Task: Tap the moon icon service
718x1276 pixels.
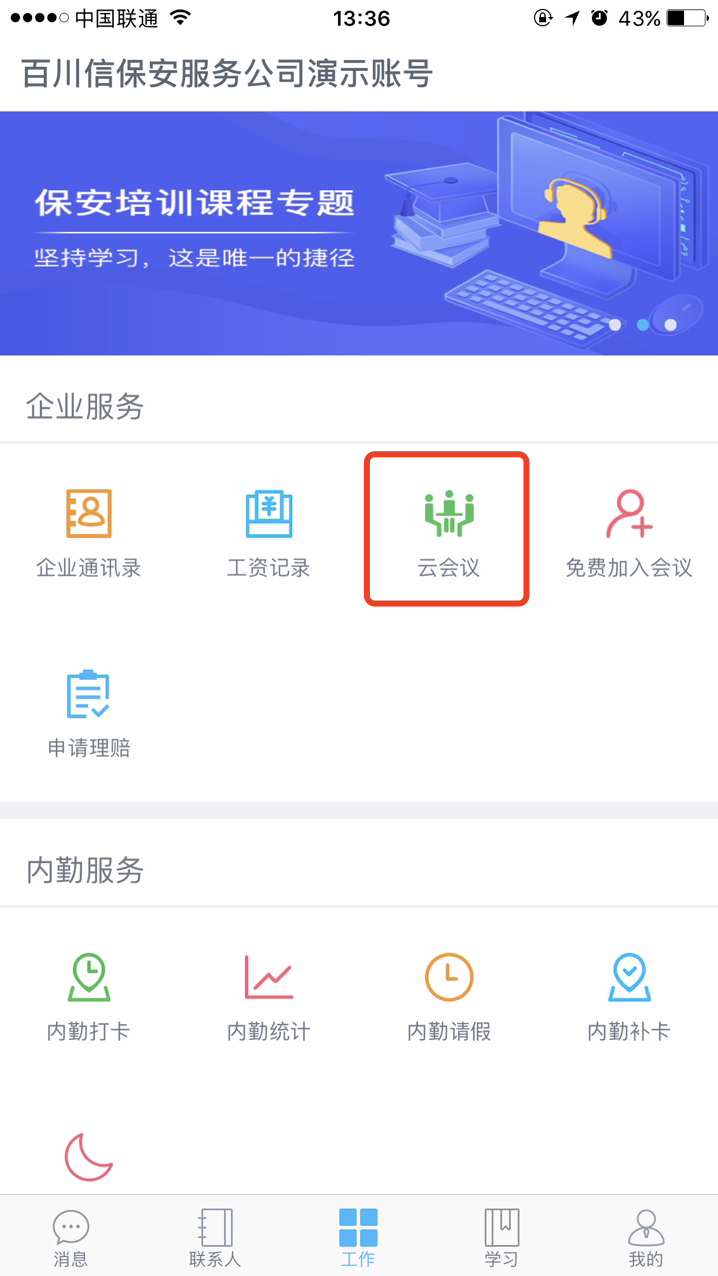Action: (x=89, y=1158)
